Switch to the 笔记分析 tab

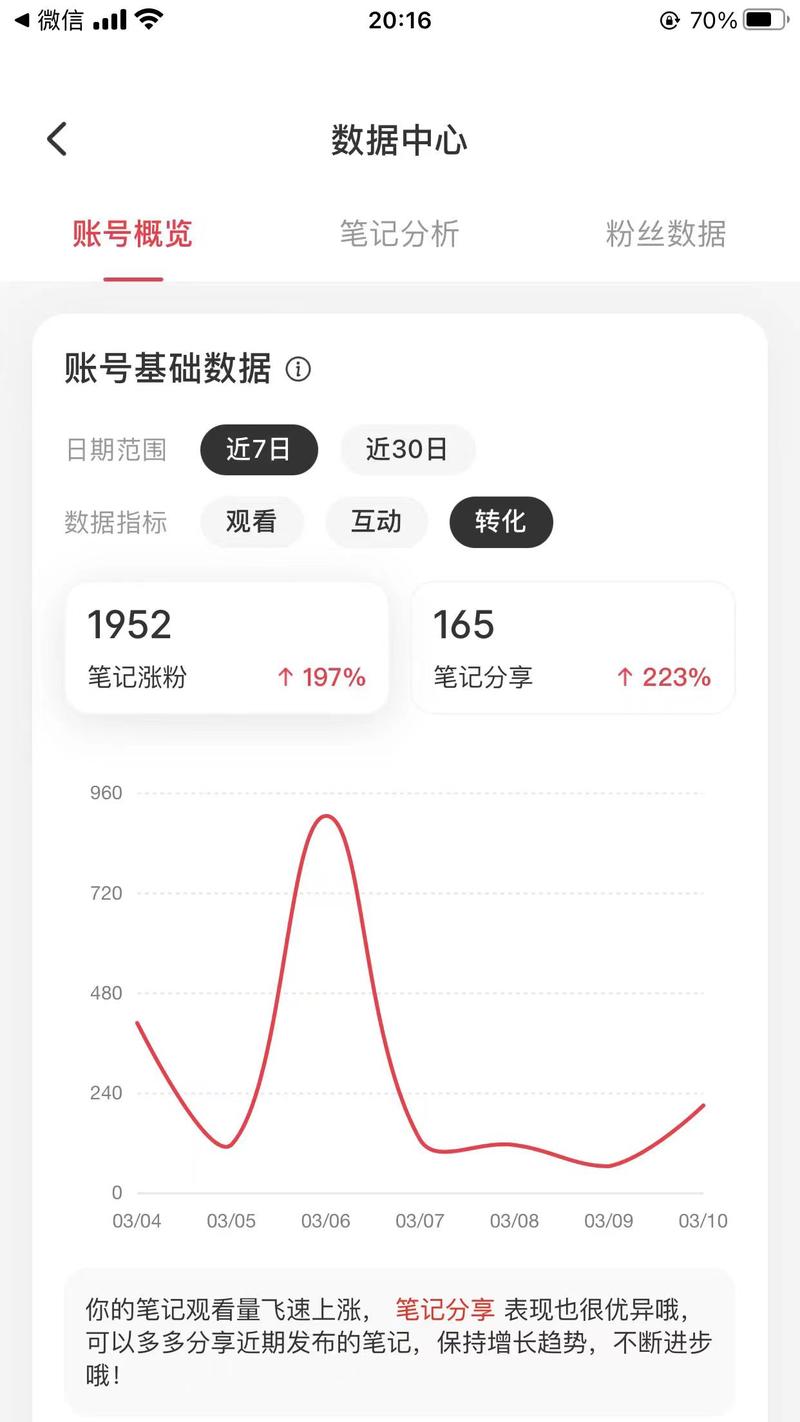pos(400,234)
